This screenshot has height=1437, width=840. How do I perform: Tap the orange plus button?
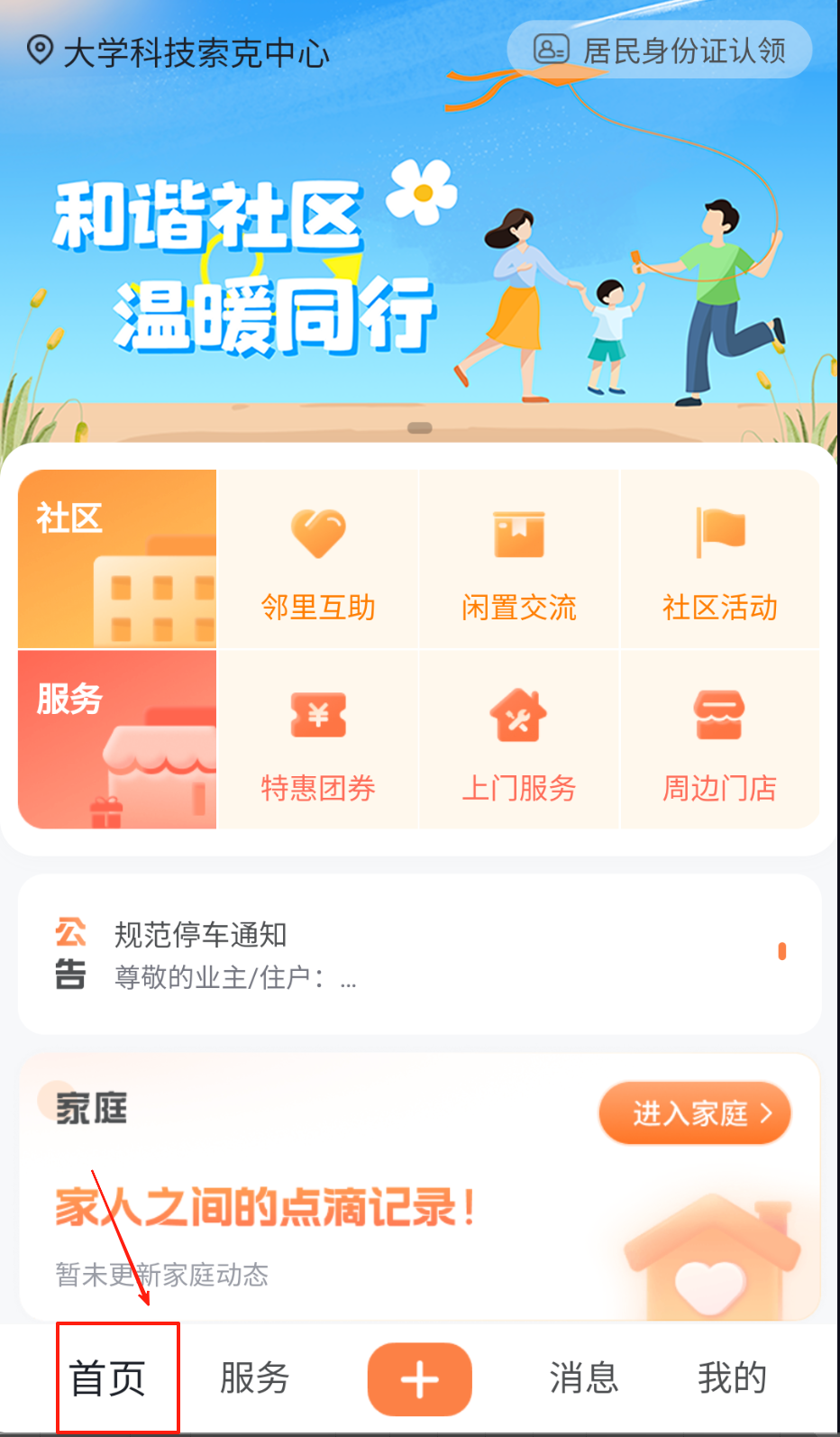[x=420, y=1379]
